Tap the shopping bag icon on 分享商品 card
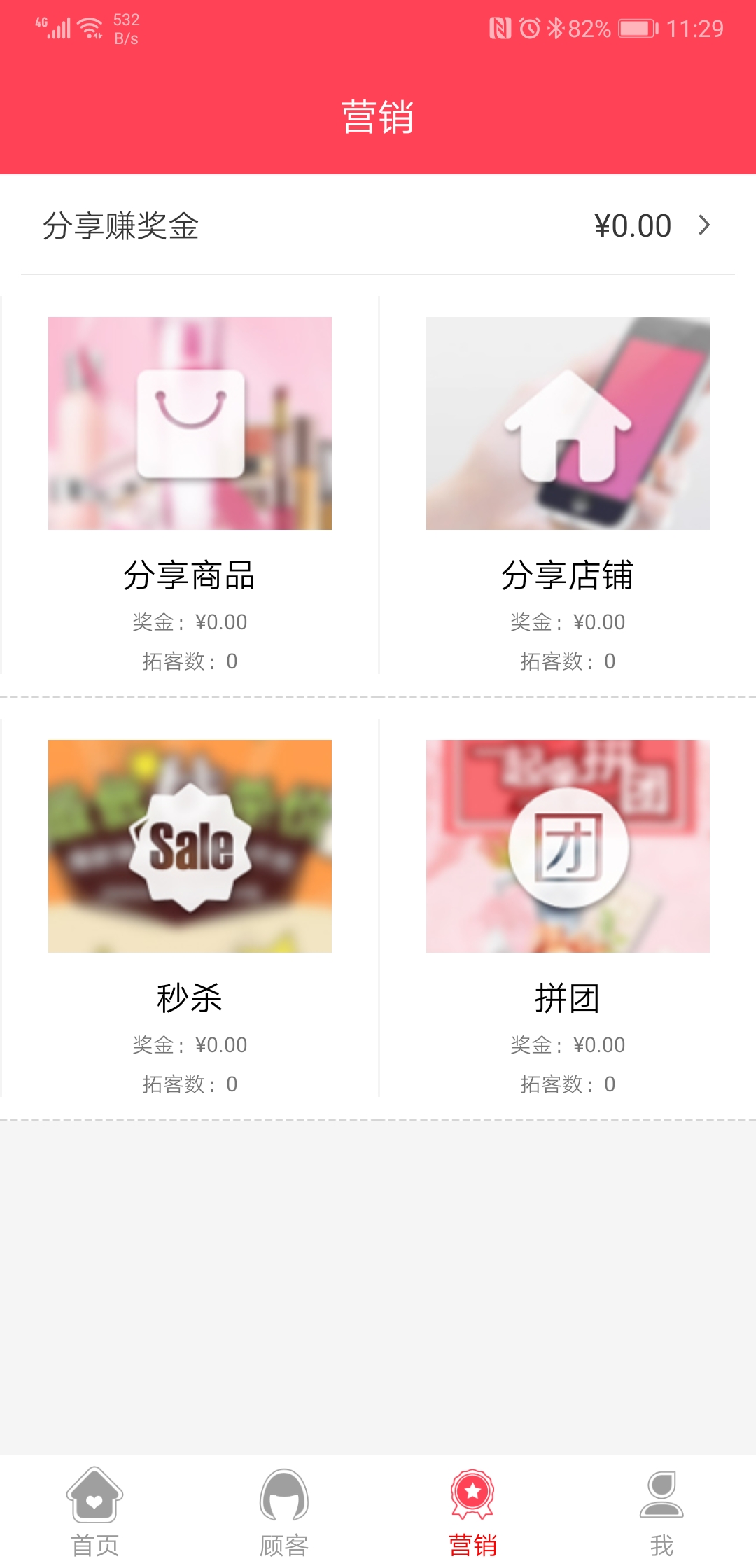Viewport: 756px width, 1568px height. 190,423
